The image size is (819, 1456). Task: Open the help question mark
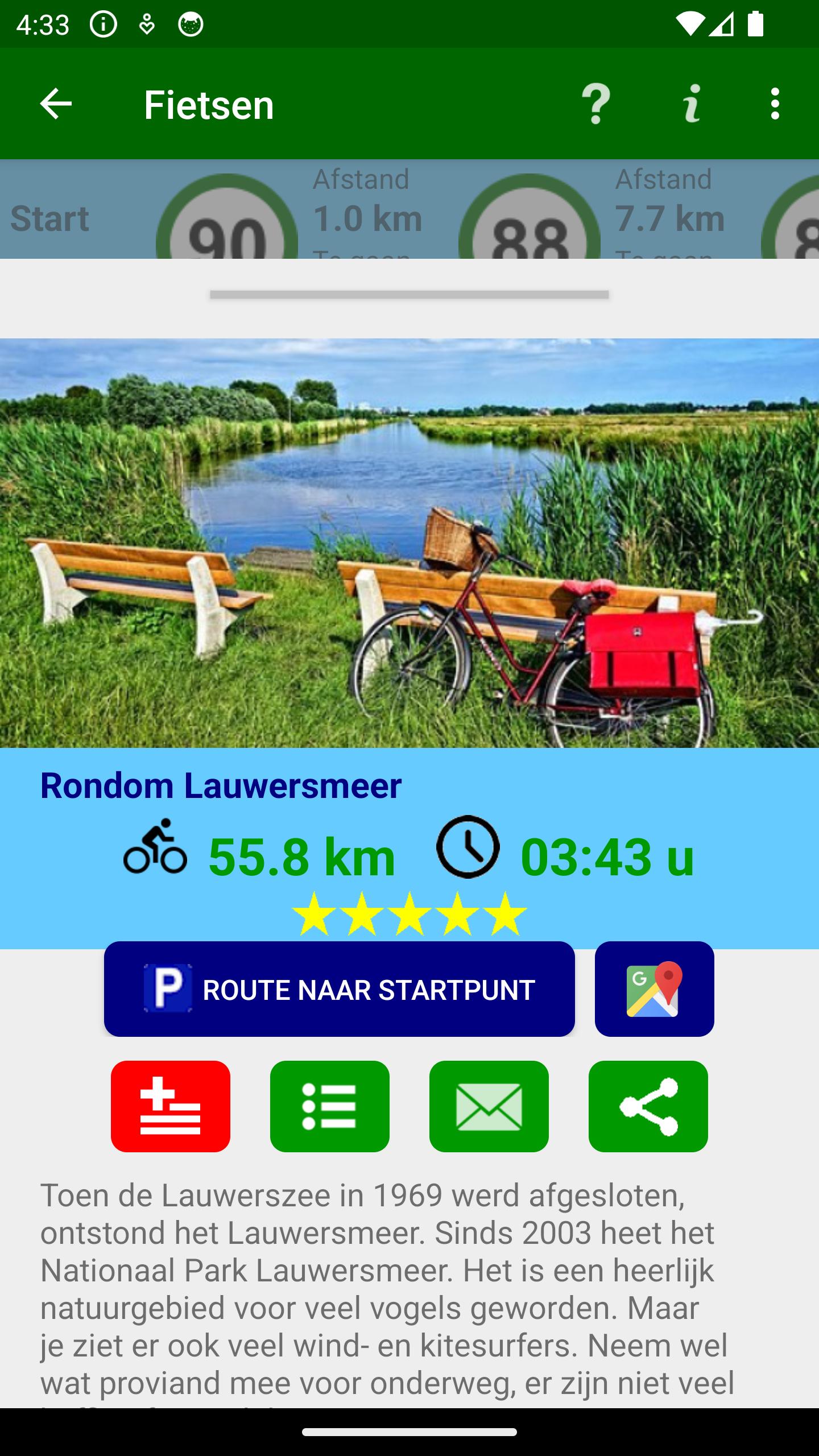click(x=596, y=104)
